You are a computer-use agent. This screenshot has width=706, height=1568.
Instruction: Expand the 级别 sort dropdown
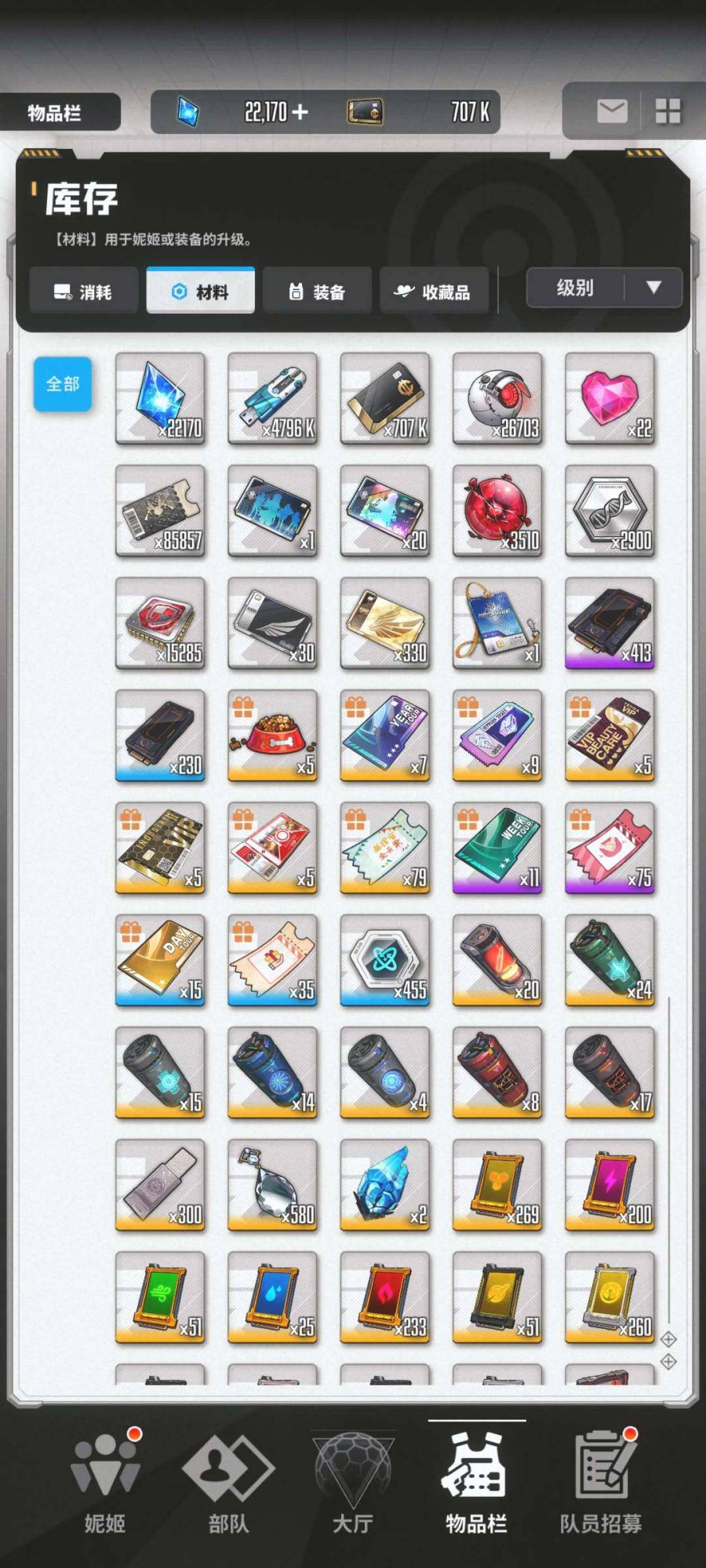(x=603, y=287)
